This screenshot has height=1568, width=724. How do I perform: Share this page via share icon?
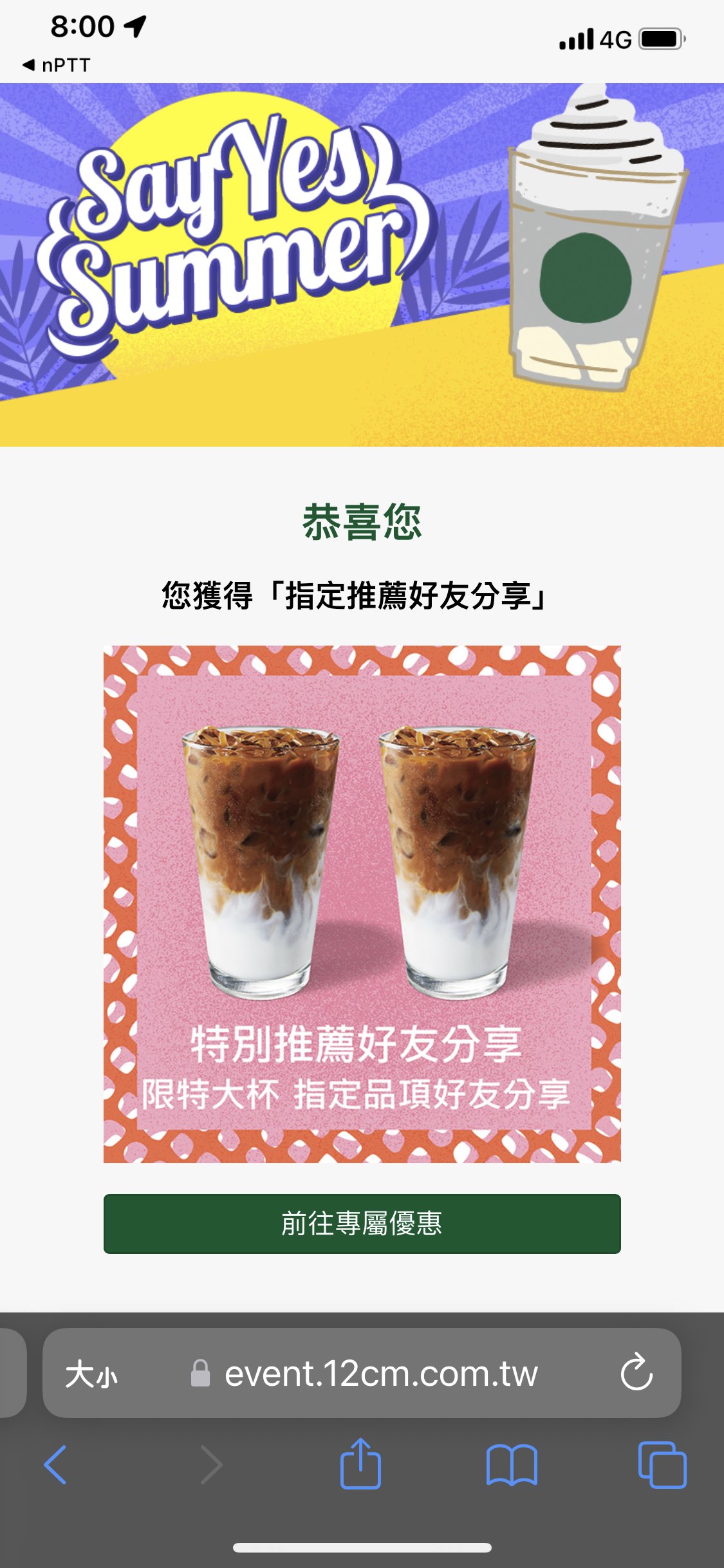tap(360, 1462)
